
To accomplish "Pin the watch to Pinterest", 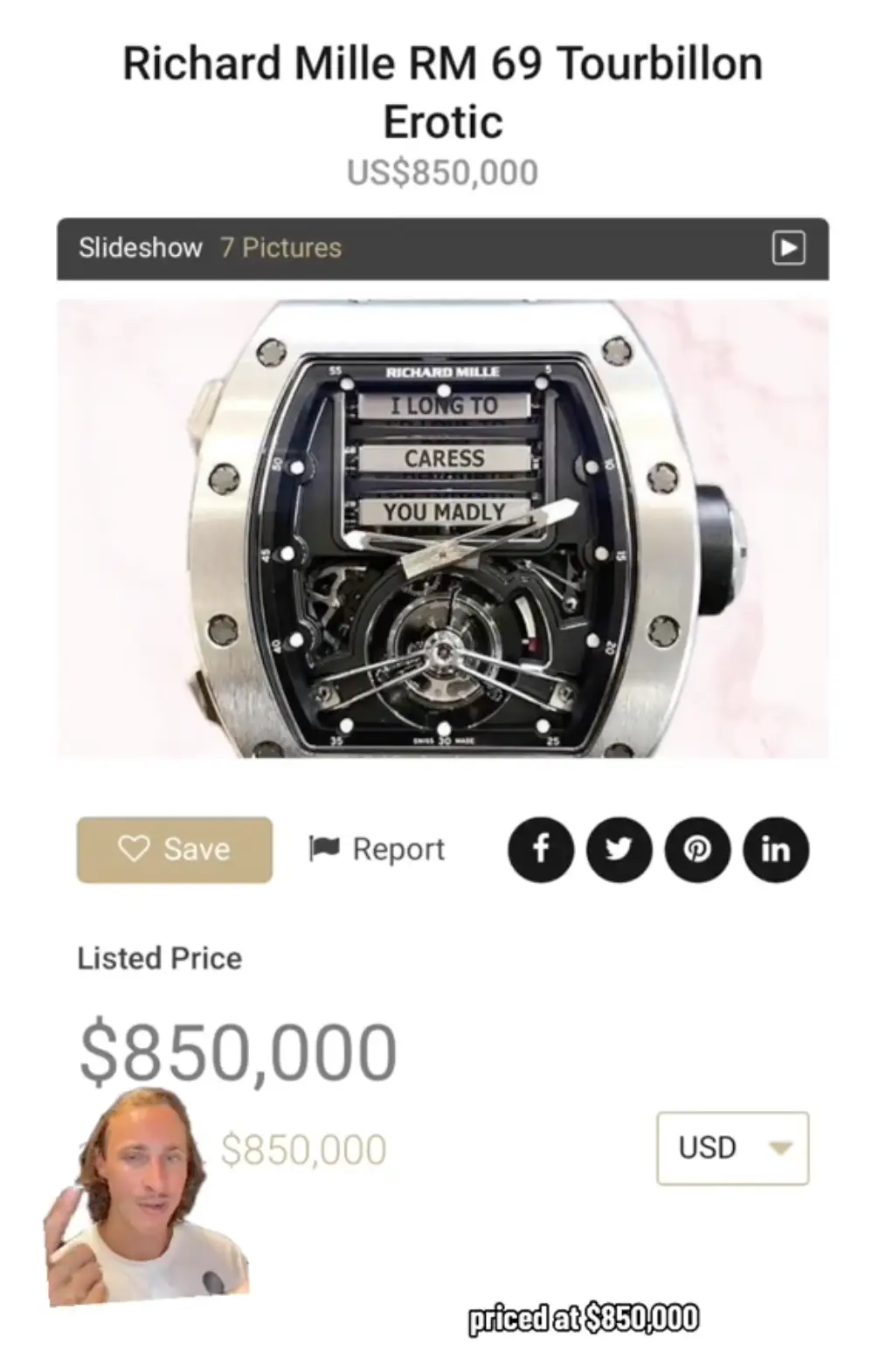I will [x=697, y=849].
